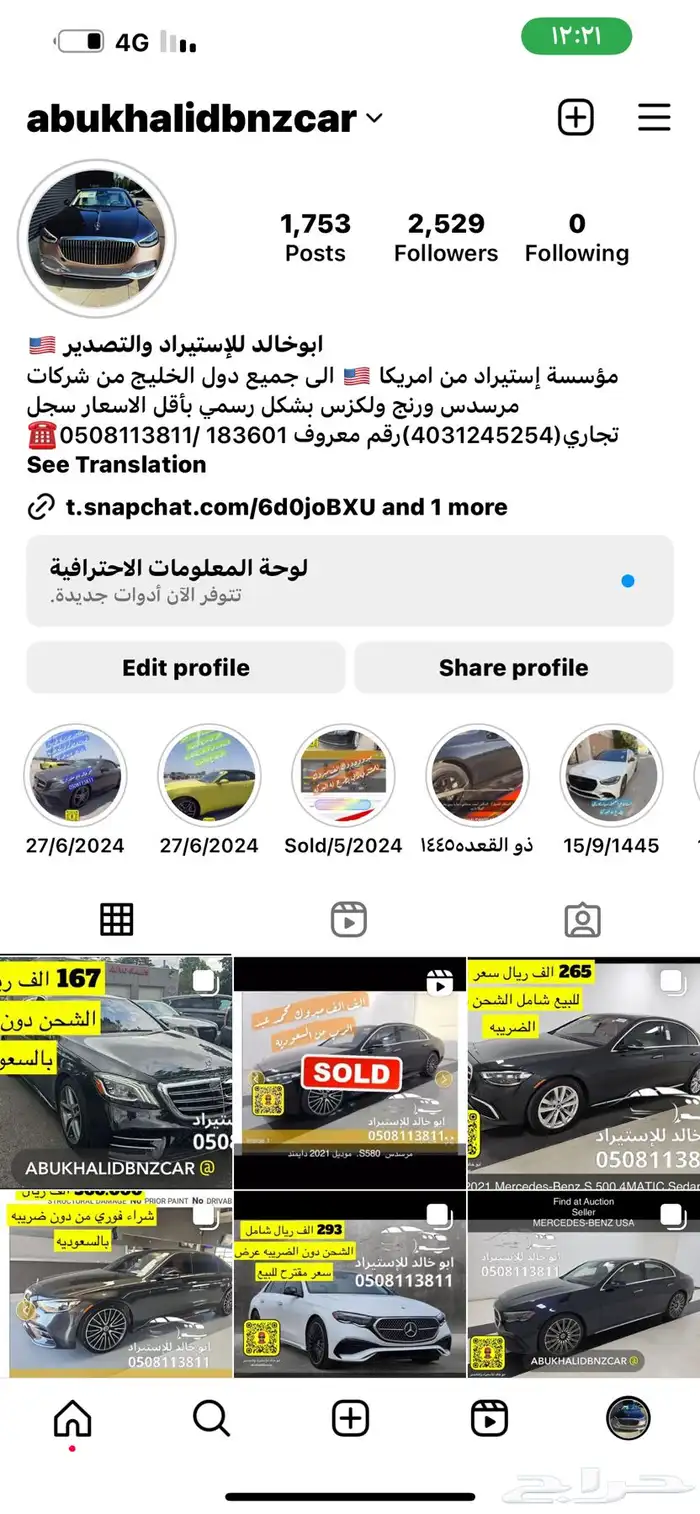Open the create new post plus icon
The width and height of the screenshot is (700, 1514).
575,118
